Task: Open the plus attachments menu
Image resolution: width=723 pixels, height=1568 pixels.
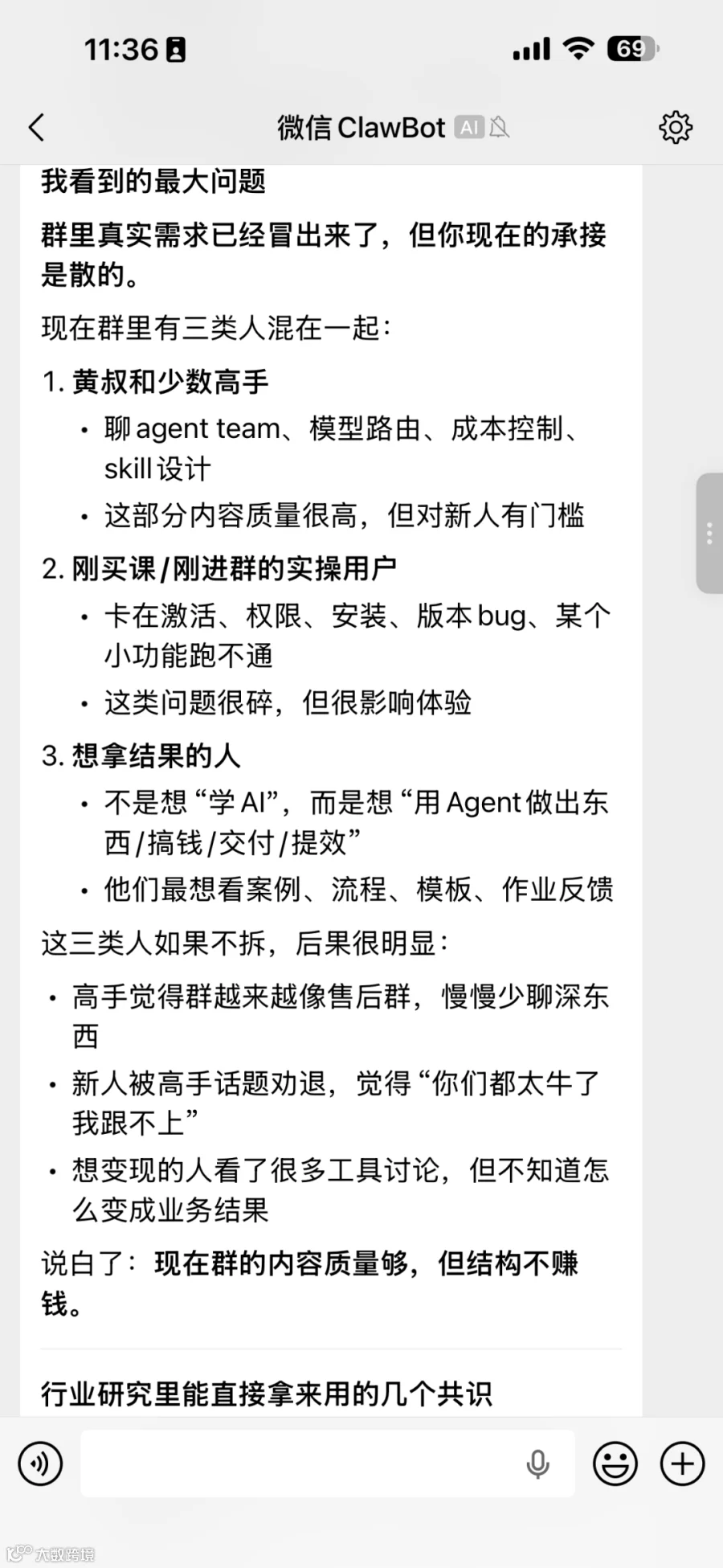Action: 683,1464
